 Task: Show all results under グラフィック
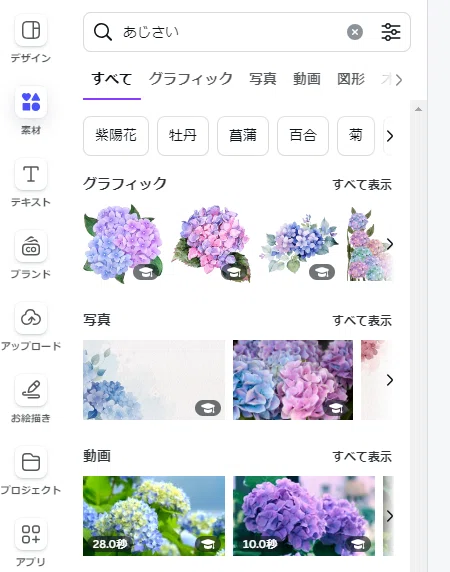tap(362, 185)
